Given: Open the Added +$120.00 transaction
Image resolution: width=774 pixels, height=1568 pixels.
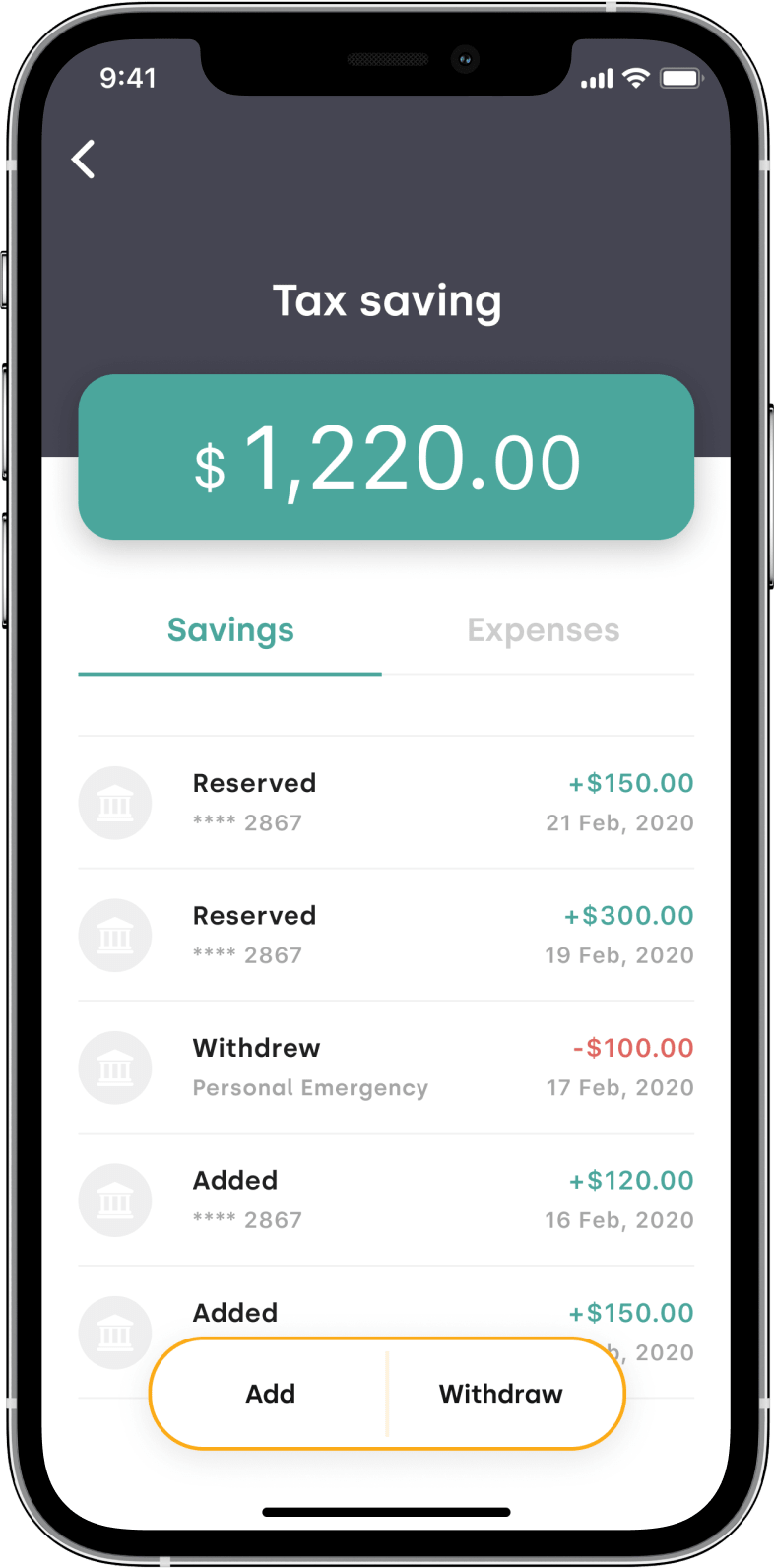Looking at the screenshot, I should (x=386, y=1200).
